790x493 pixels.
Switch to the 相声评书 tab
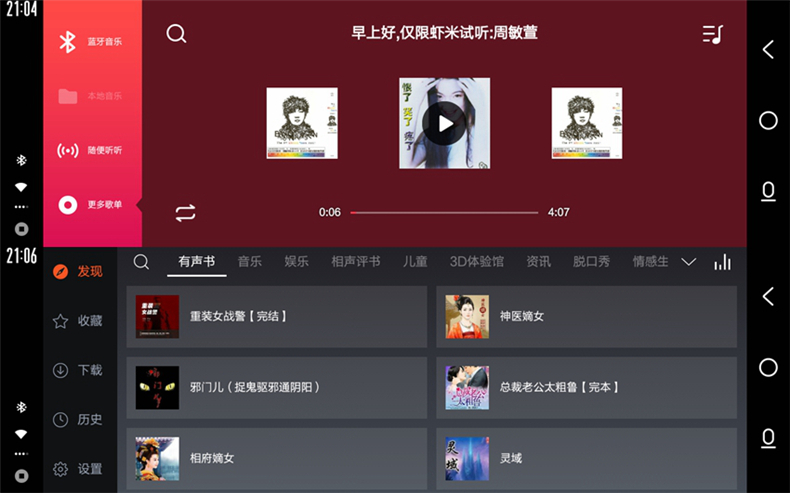[355, 261]
